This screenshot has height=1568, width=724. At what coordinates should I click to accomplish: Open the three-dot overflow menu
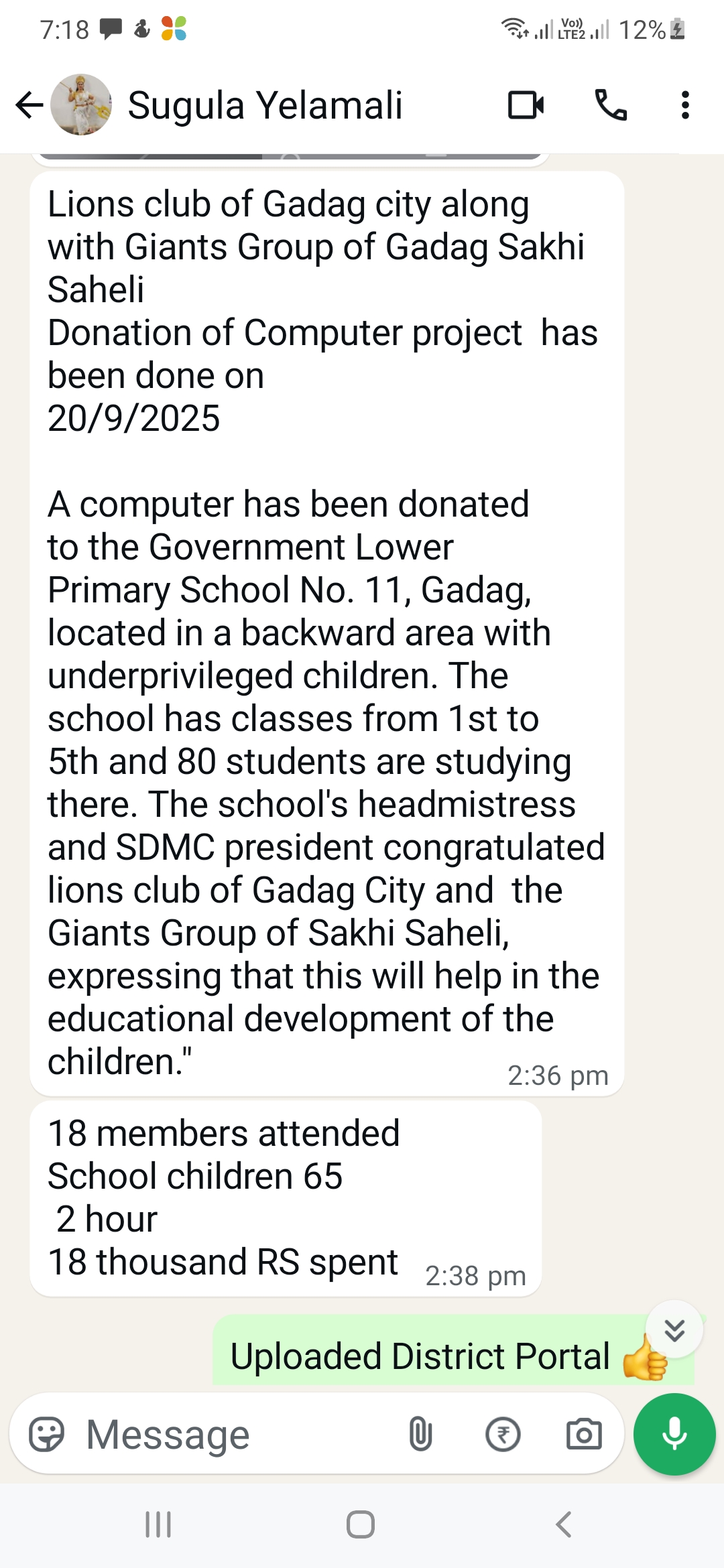click(684, 105)
